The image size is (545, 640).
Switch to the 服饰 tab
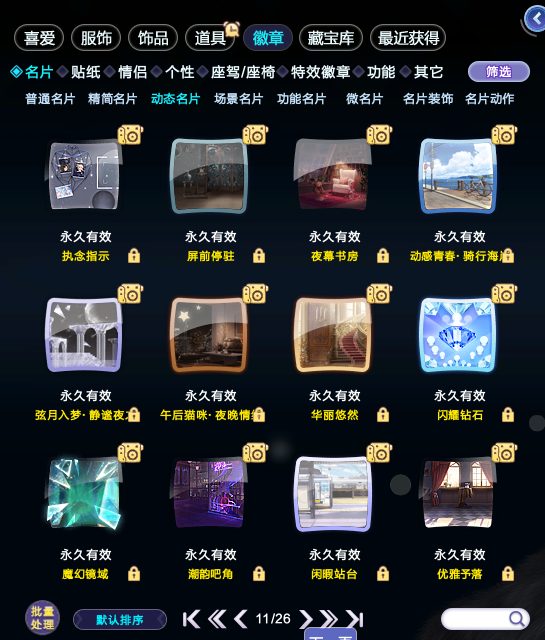pyautogui.click(x=96, y=38)
